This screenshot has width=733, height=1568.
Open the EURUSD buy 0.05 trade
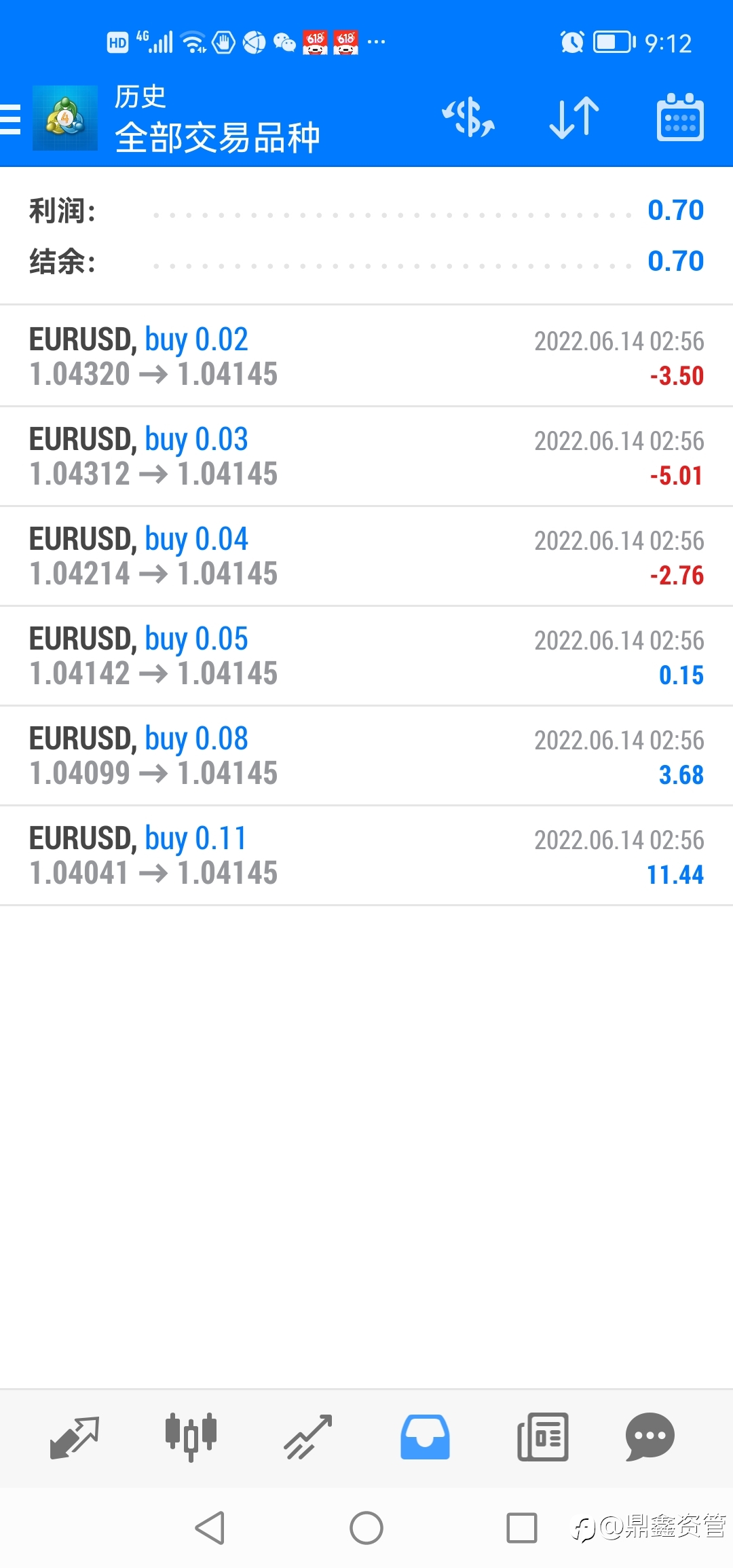pos(366,656)
